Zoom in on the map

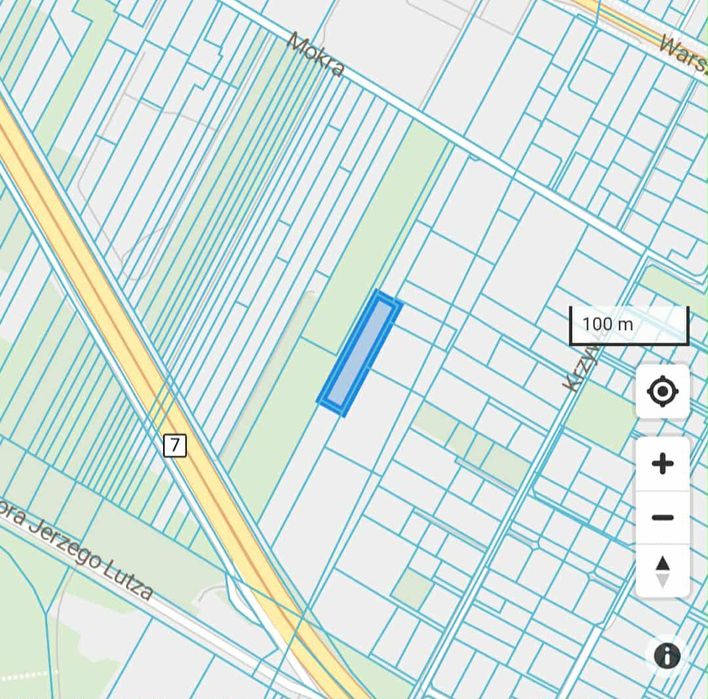click(662, 464)
